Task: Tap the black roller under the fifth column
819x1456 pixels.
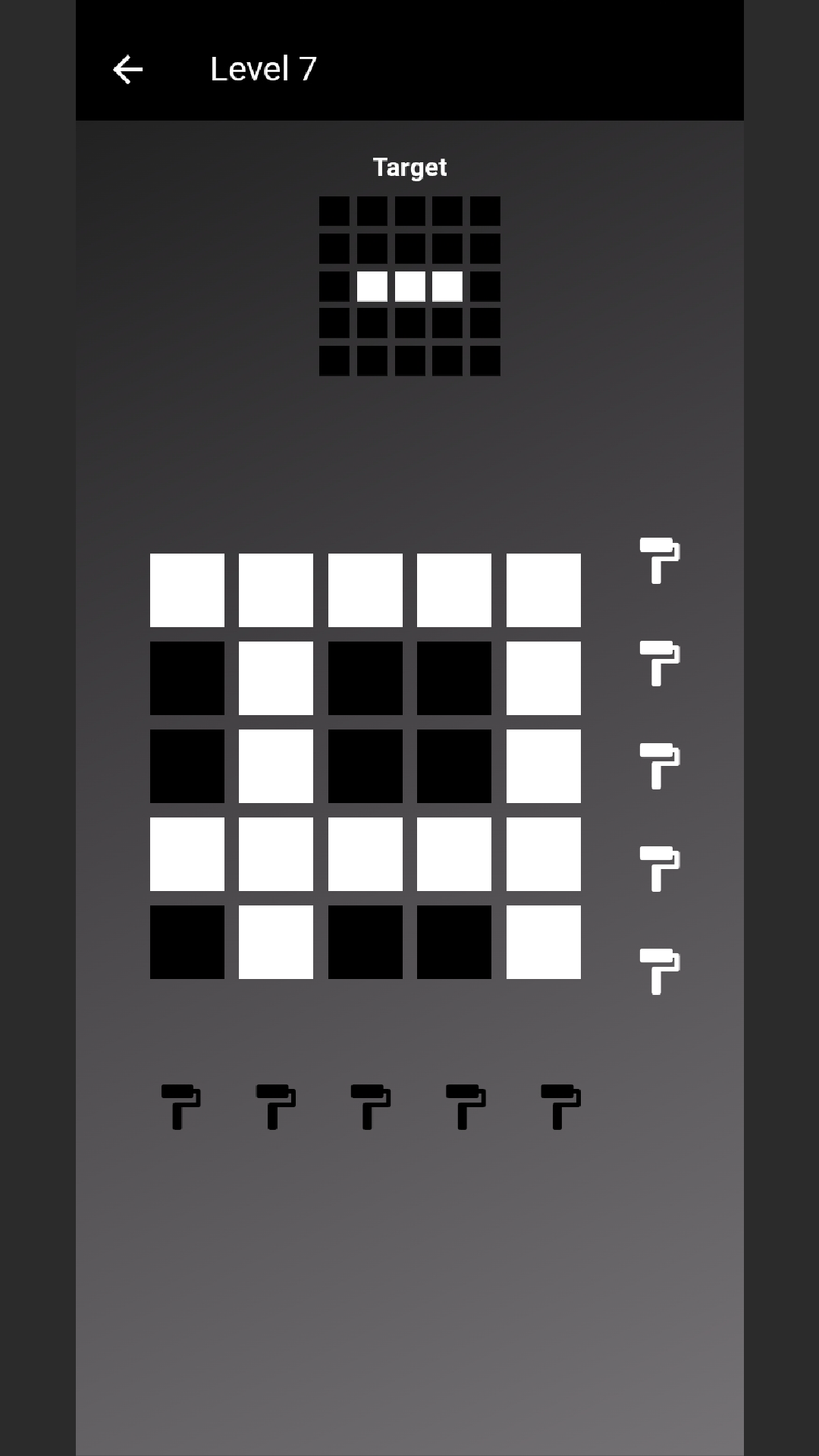Action: [560, 1106]
